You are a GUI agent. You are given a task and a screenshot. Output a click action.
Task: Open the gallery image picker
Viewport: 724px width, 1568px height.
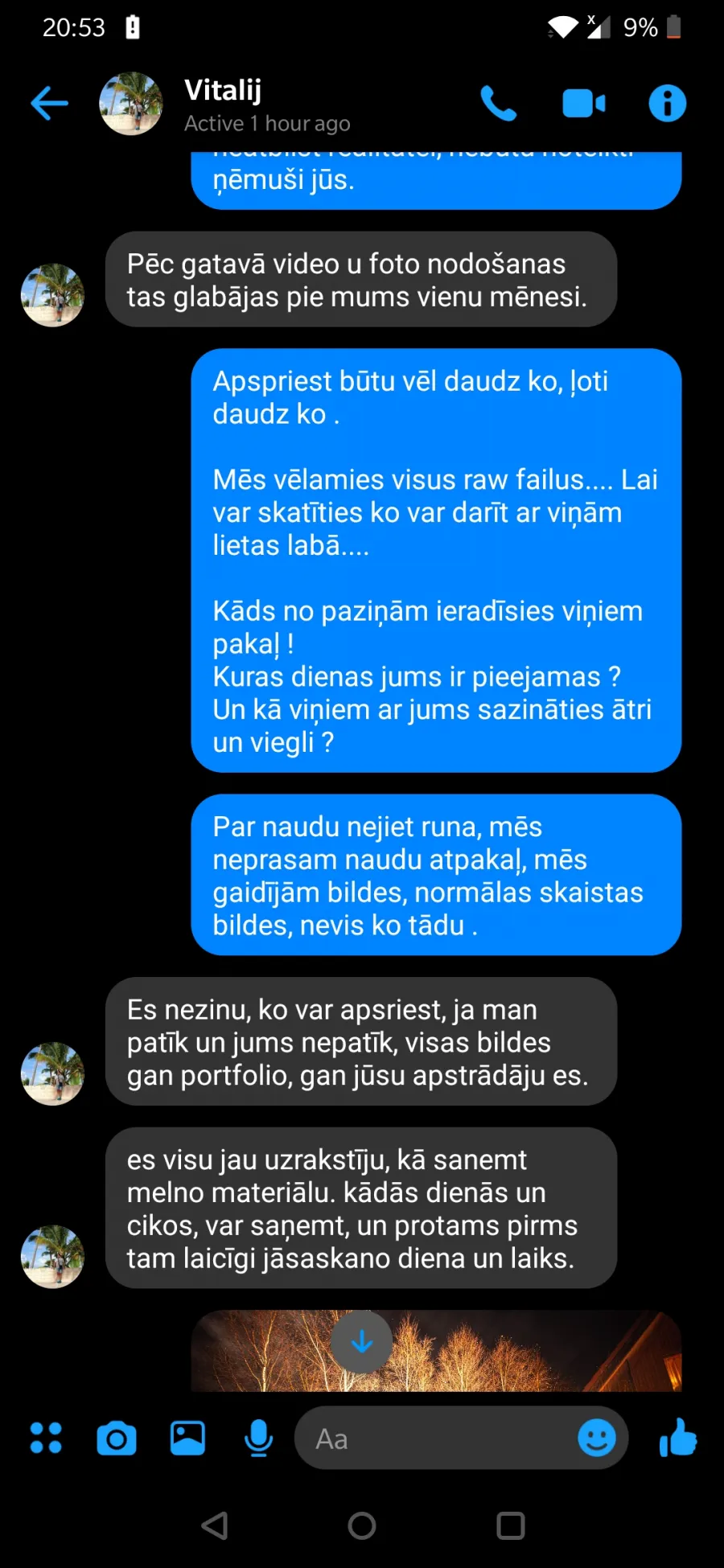(187, 1438)
